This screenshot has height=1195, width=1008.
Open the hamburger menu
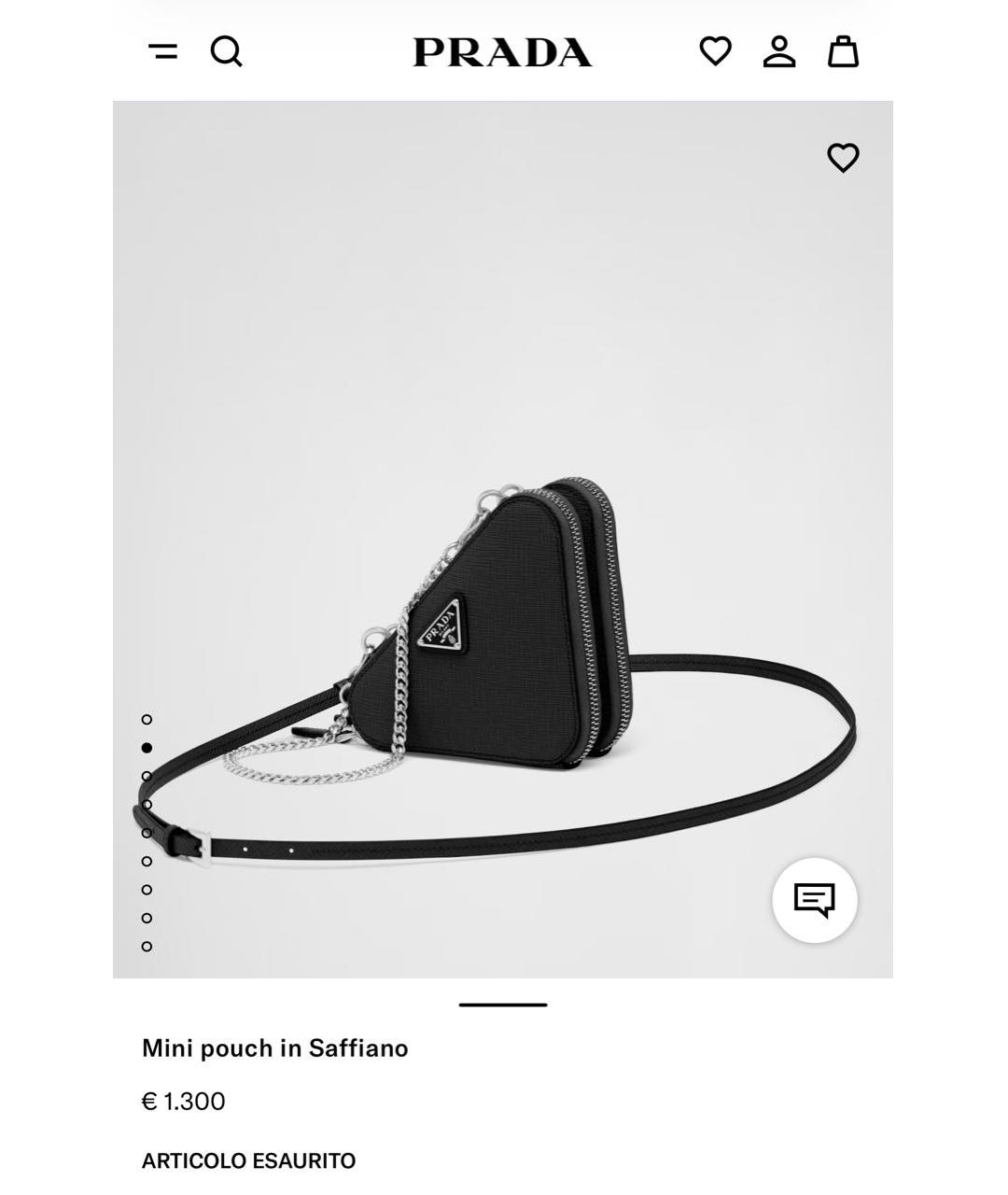pyautogui.click(x=163, y=51)
